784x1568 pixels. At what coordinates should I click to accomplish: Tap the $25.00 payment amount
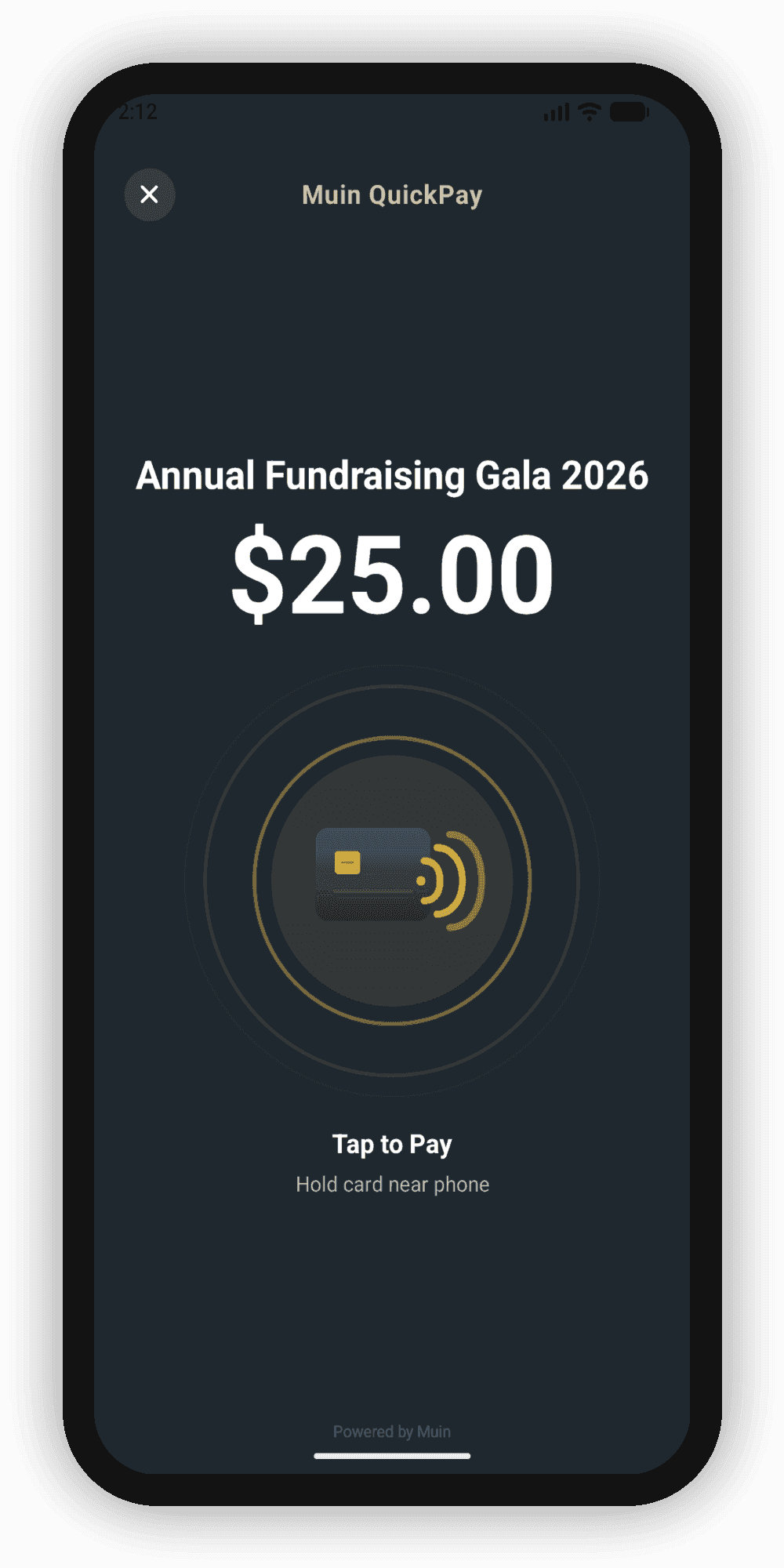(392, 572)
